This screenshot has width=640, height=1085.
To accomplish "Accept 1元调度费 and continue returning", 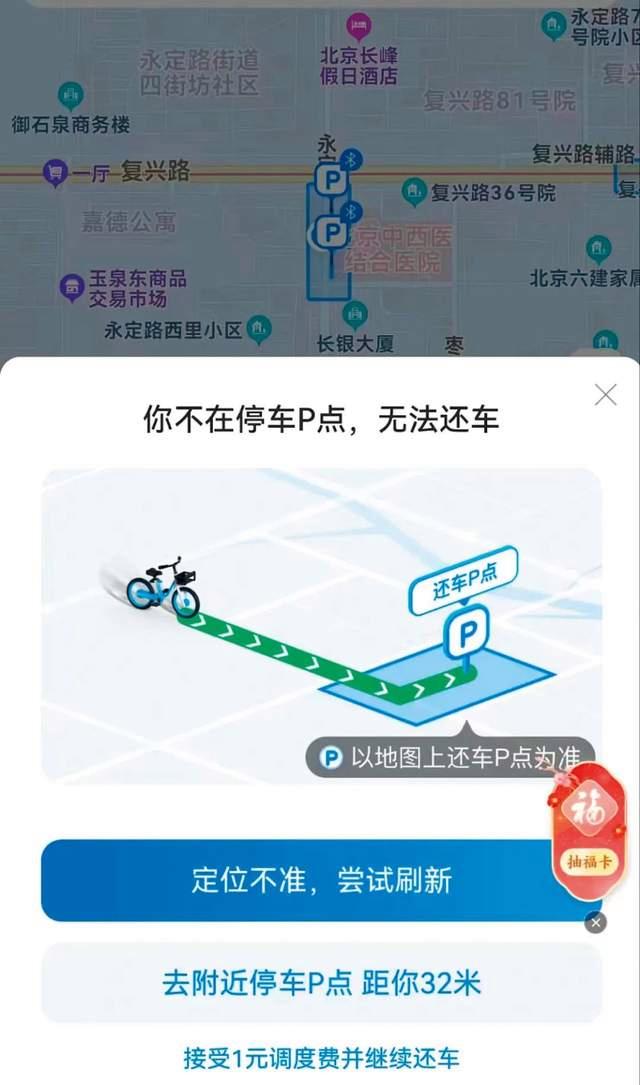I will pos(320,1057).
